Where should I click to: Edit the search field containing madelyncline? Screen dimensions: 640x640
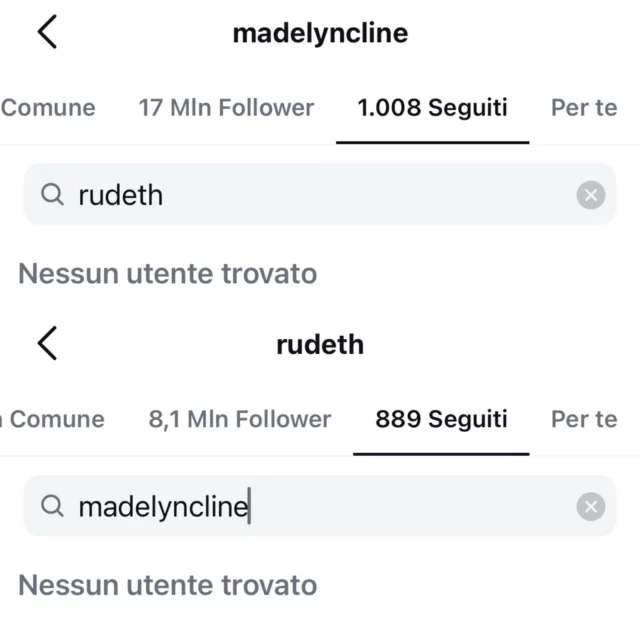coord(300,507)
